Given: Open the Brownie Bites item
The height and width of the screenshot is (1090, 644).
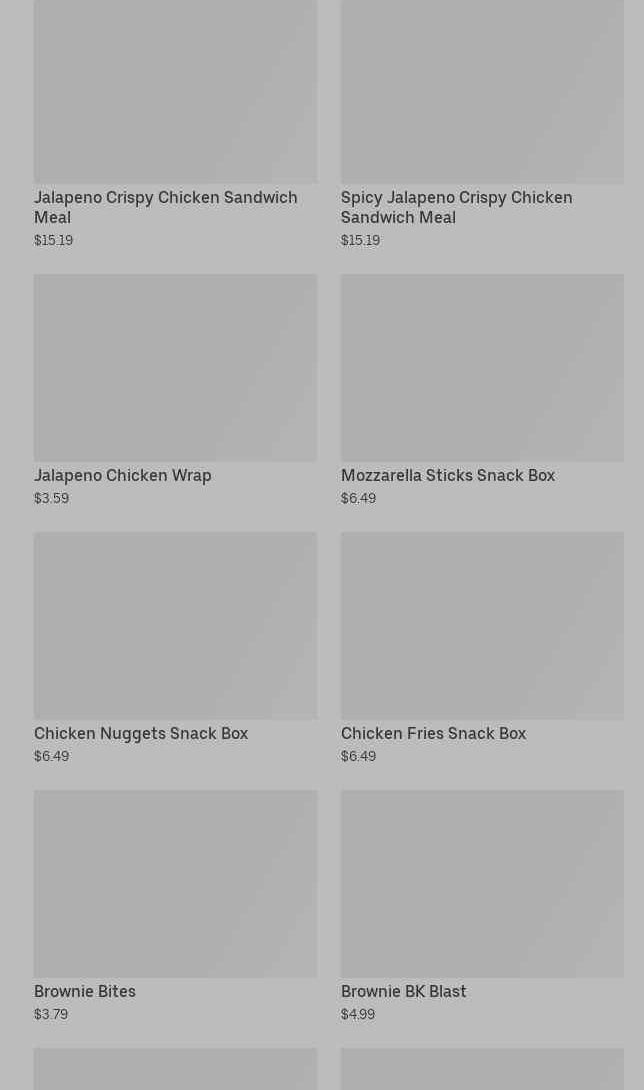Looking at the screenshot, I should pyautogui.click(x=175, y=906).
